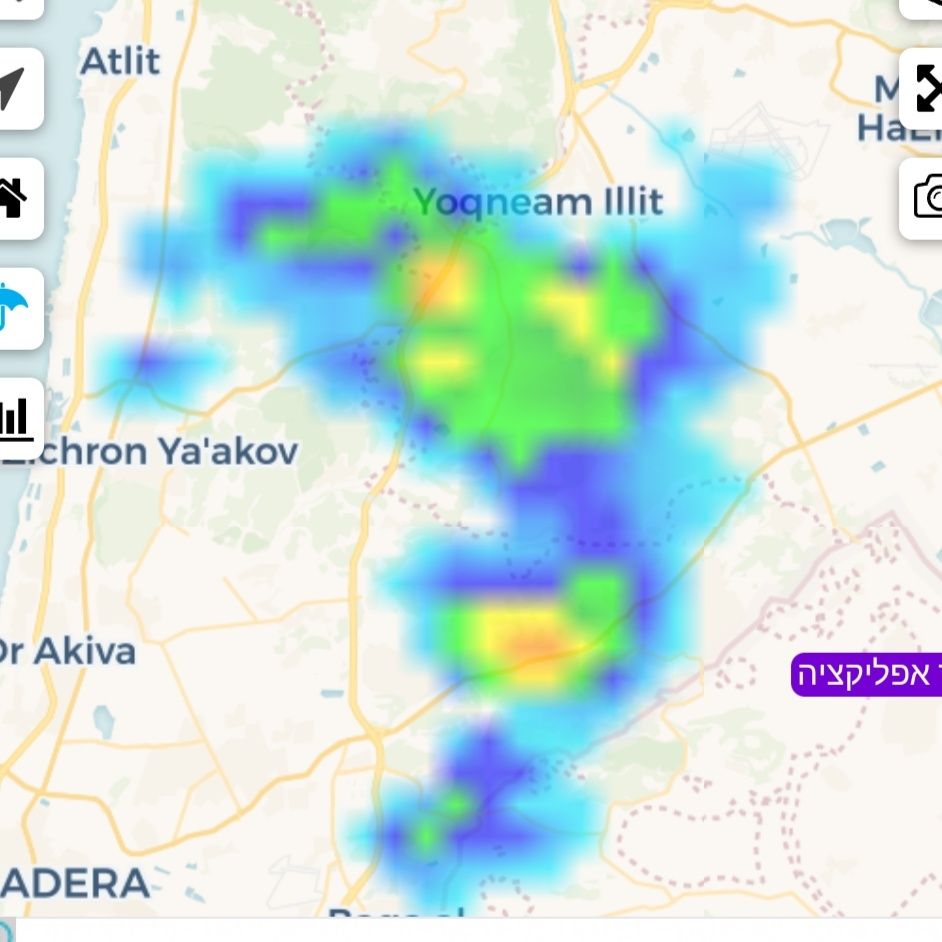
Task: Tap the purple אפליקציה button
Action: [x=867, y=675]
